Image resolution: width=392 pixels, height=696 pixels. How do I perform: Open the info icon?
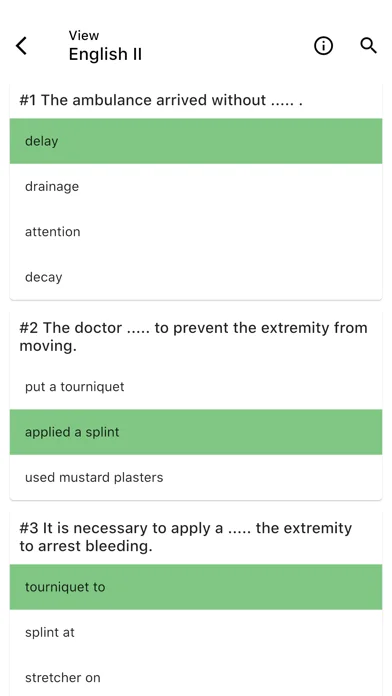coord(323,46)
